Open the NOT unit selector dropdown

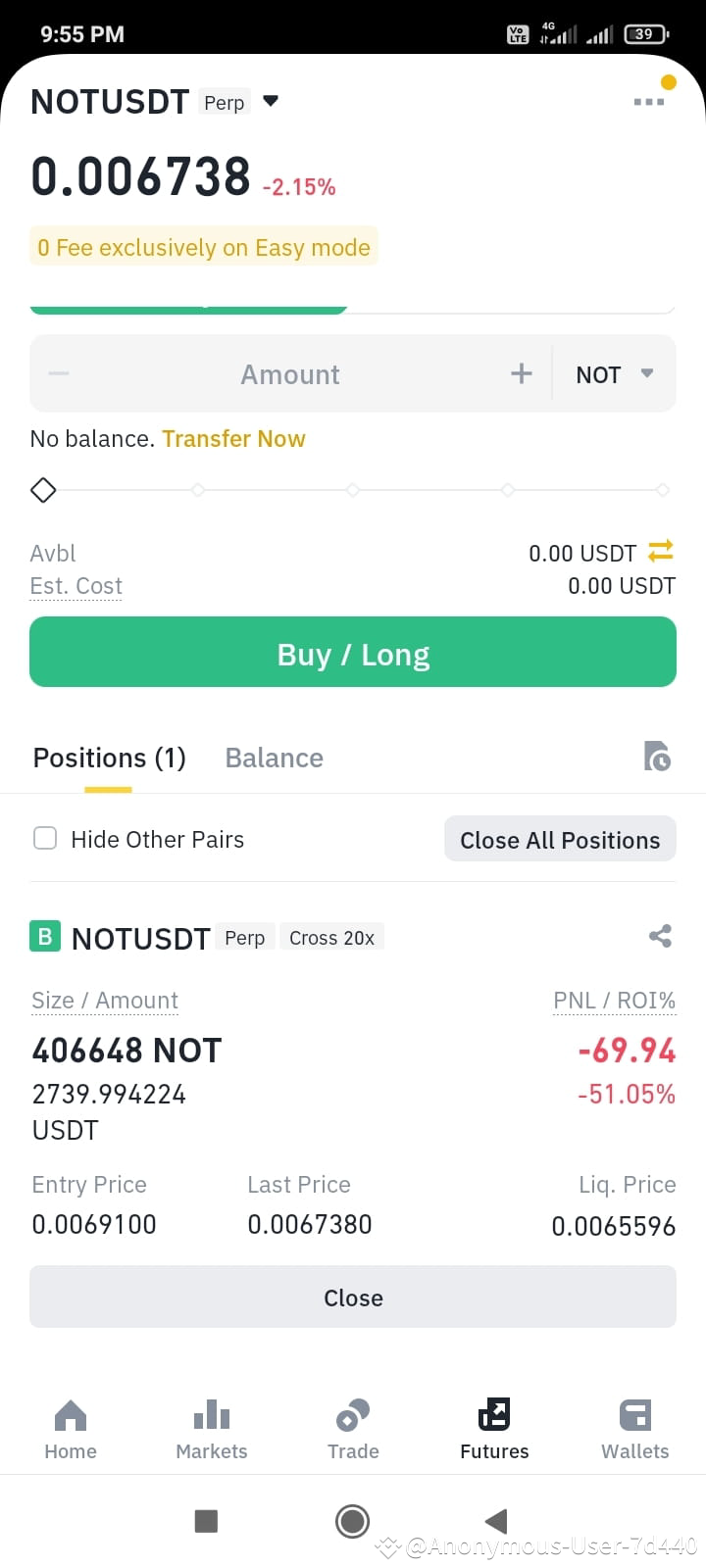pyautogui.click(x=614, y=373)
